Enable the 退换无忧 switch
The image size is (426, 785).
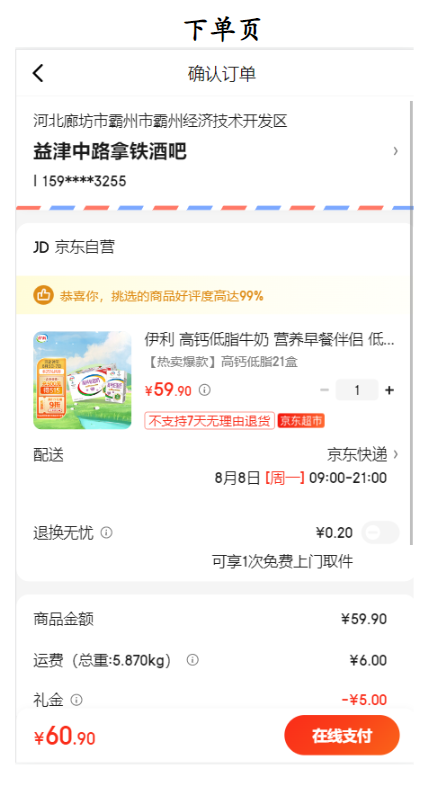coord(380,533)
